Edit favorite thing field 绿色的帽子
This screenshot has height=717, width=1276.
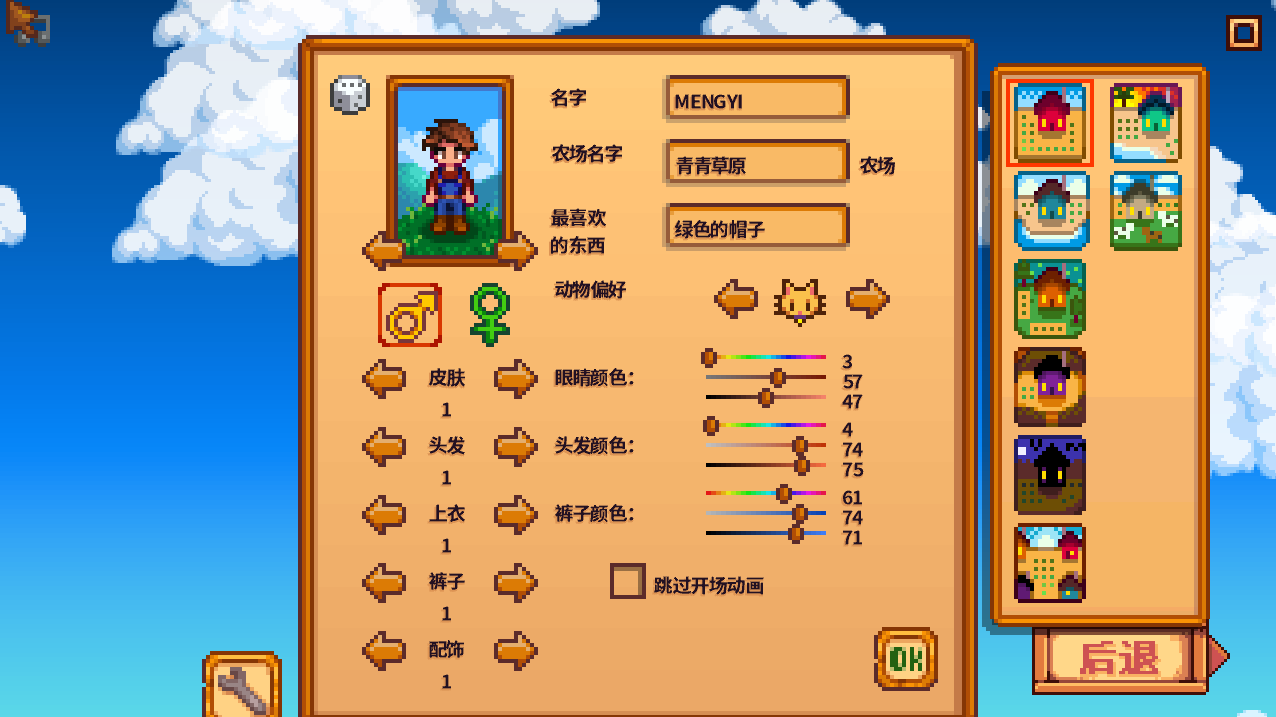[x=756, y=228]
